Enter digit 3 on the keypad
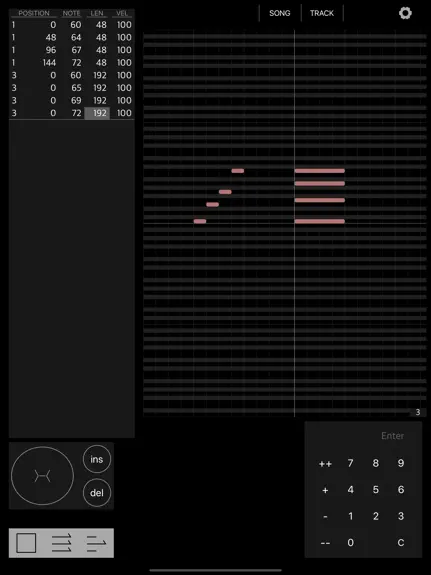Screen dimensions: 431x575 pyautogui.click(x=401, y=516)
